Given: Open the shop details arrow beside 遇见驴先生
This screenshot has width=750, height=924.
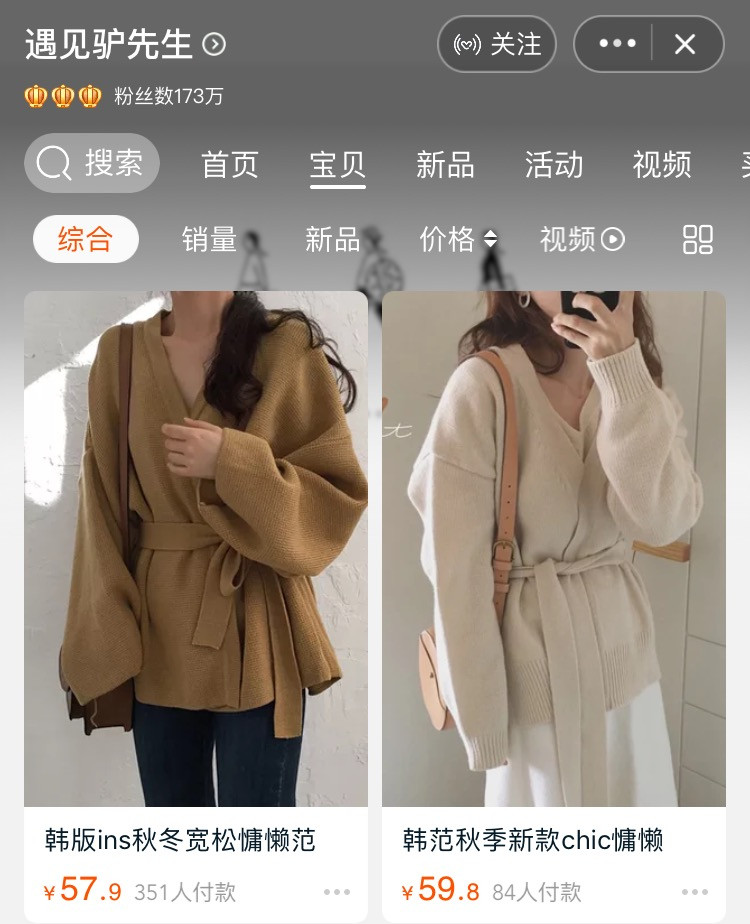Looking at the screenshot, I should pos(214,44).
